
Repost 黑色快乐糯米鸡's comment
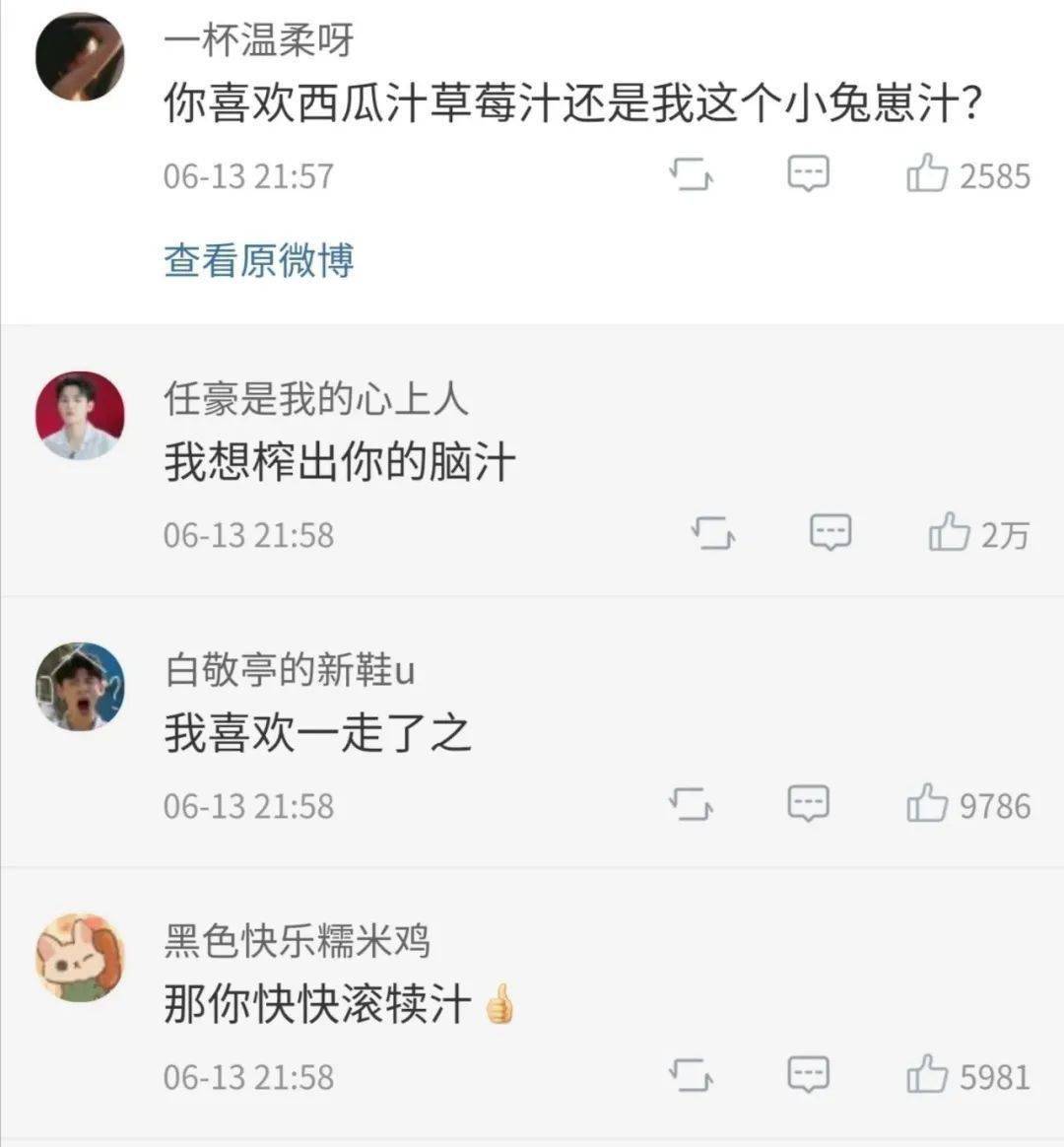click(691, 1076)
